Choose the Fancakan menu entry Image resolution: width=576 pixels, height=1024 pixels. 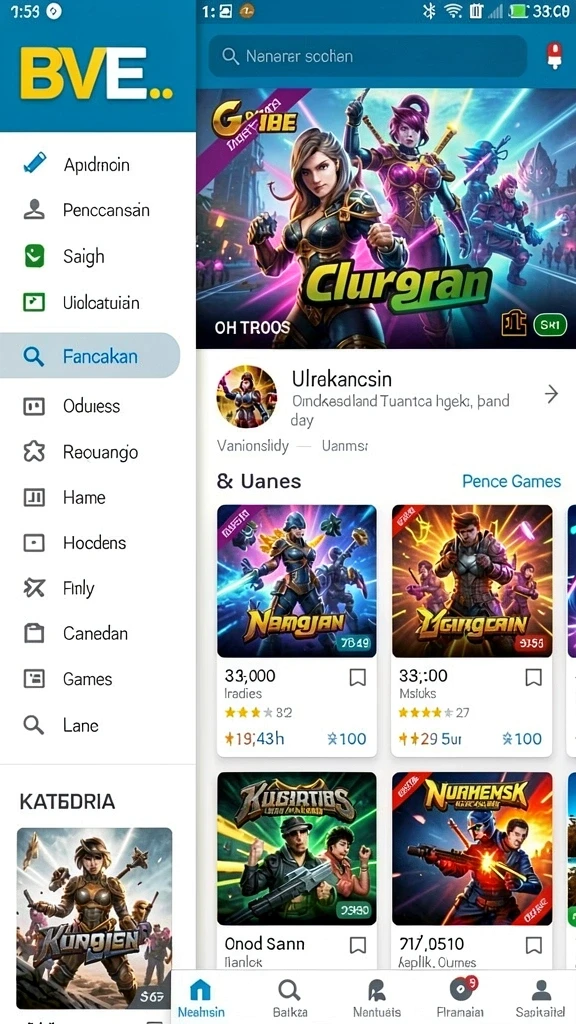click(x=89, y=356)
